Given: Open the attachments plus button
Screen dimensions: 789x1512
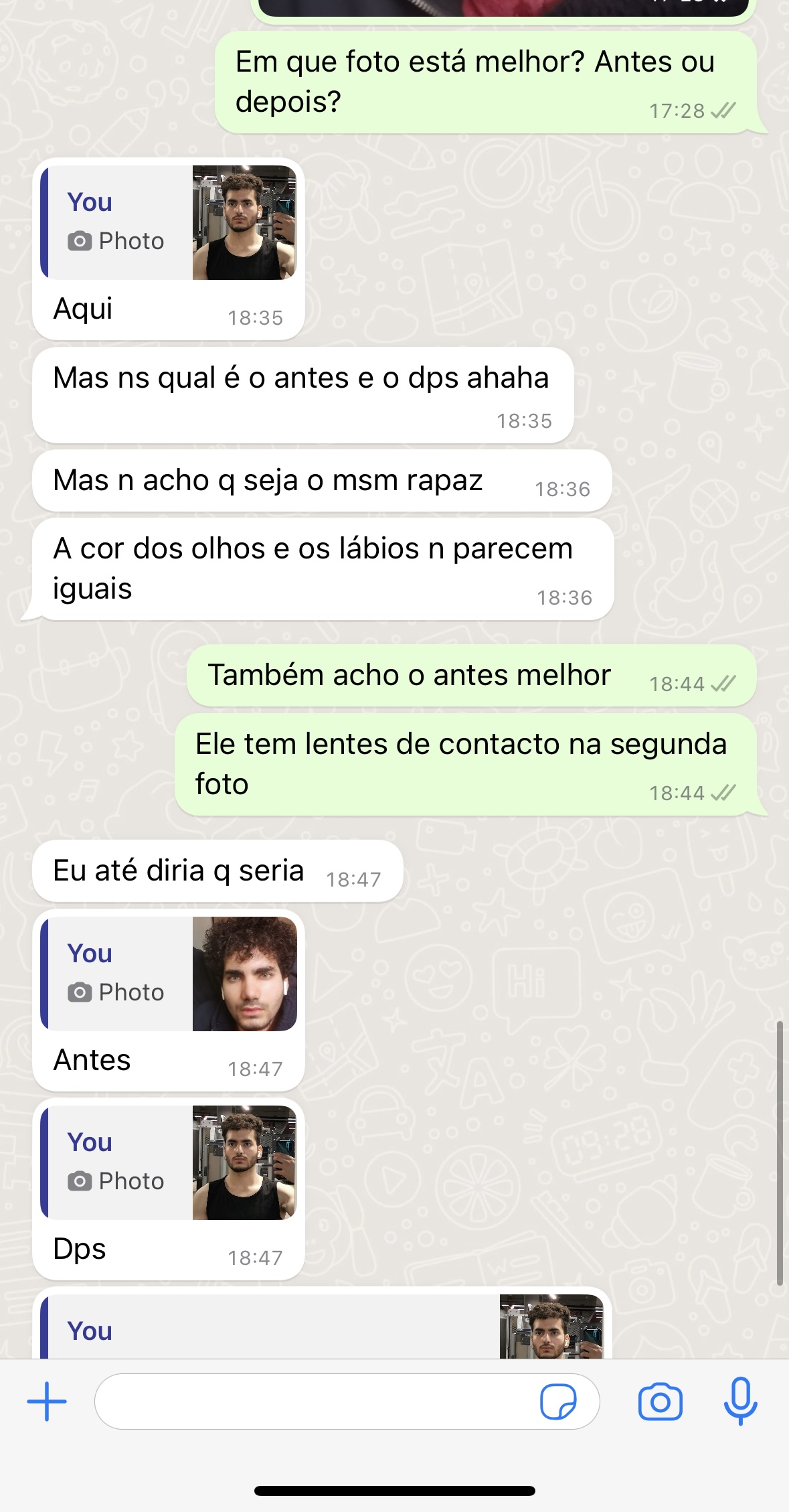Looking at the screenshot, I should tap(47, 1402).
